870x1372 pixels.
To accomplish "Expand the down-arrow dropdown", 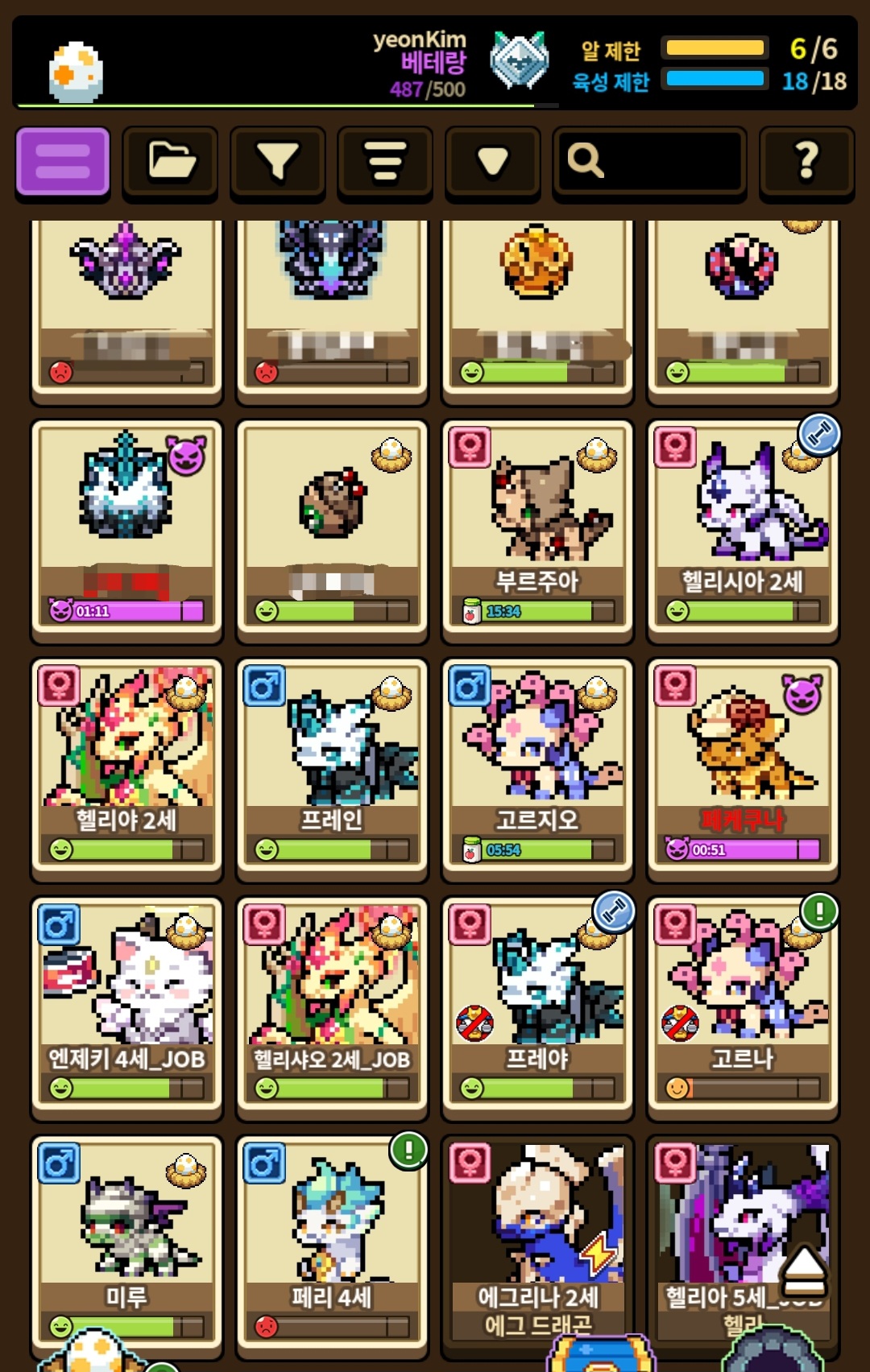I will point(492,161).
